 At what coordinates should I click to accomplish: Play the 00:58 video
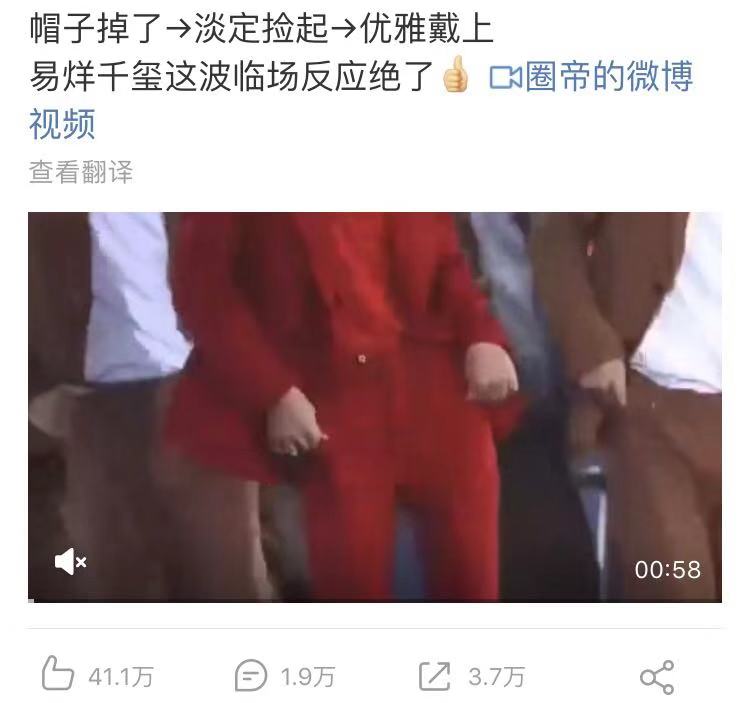coord(375,405)
